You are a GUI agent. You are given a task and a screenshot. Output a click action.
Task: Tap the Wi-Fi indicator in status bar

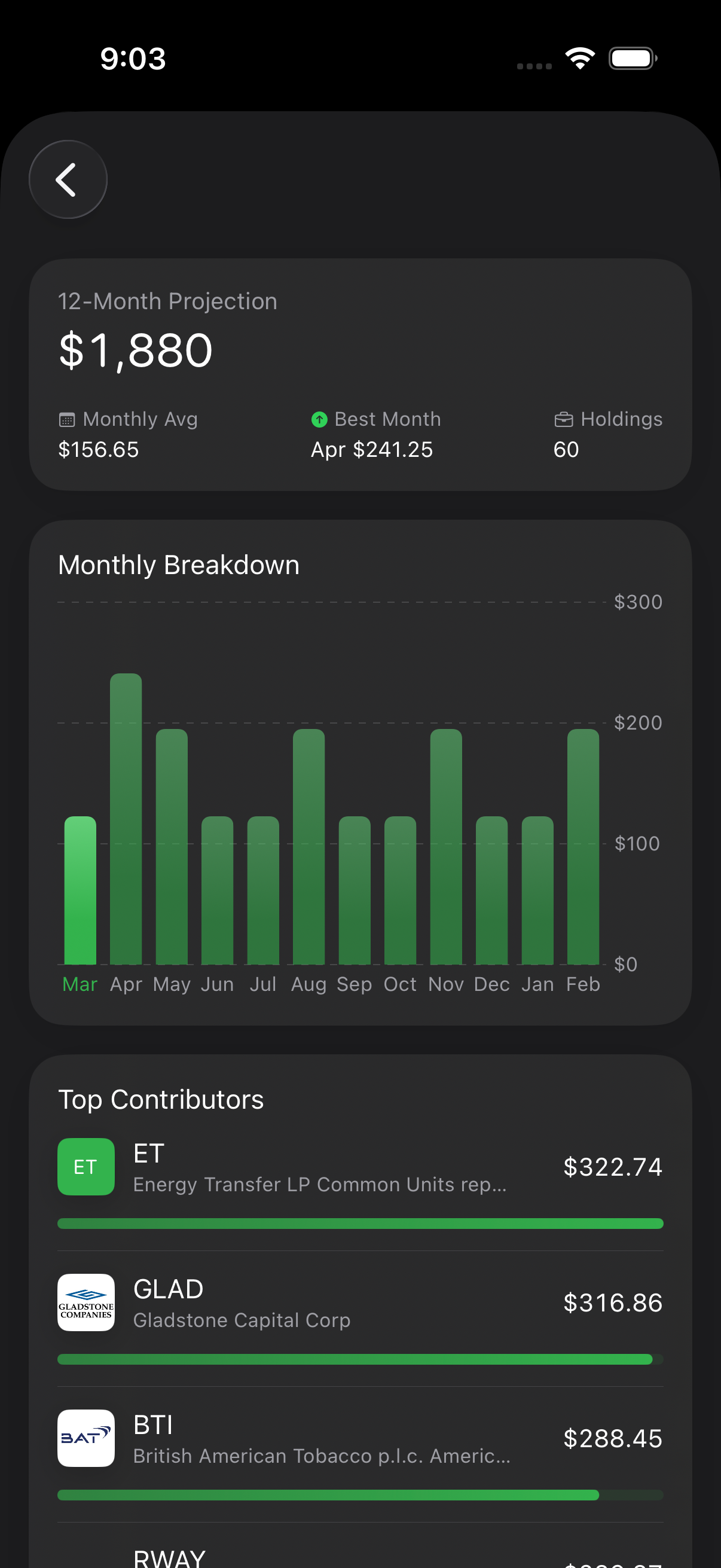click(580, 57)
